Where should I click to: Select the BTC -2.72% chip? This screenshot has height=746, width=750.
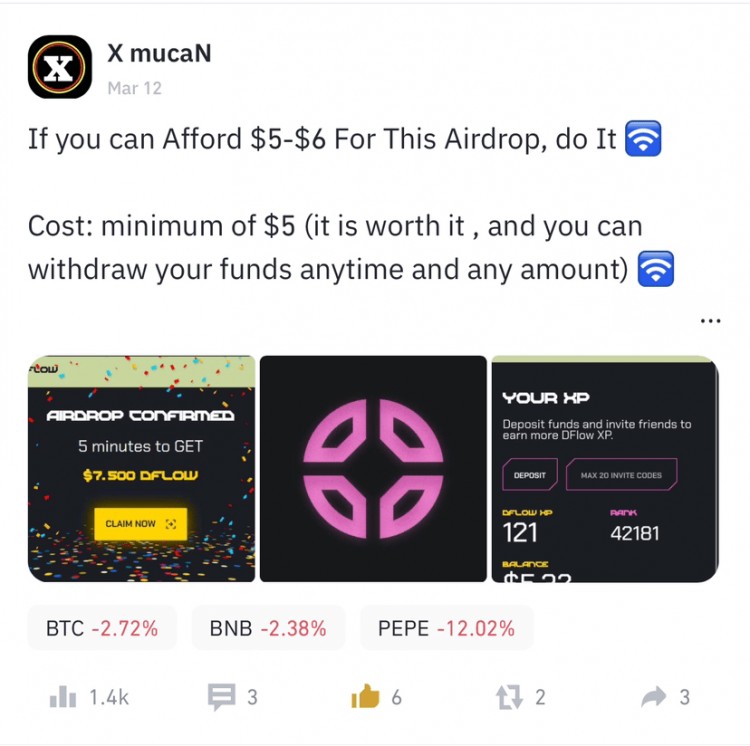coord(102,629)
